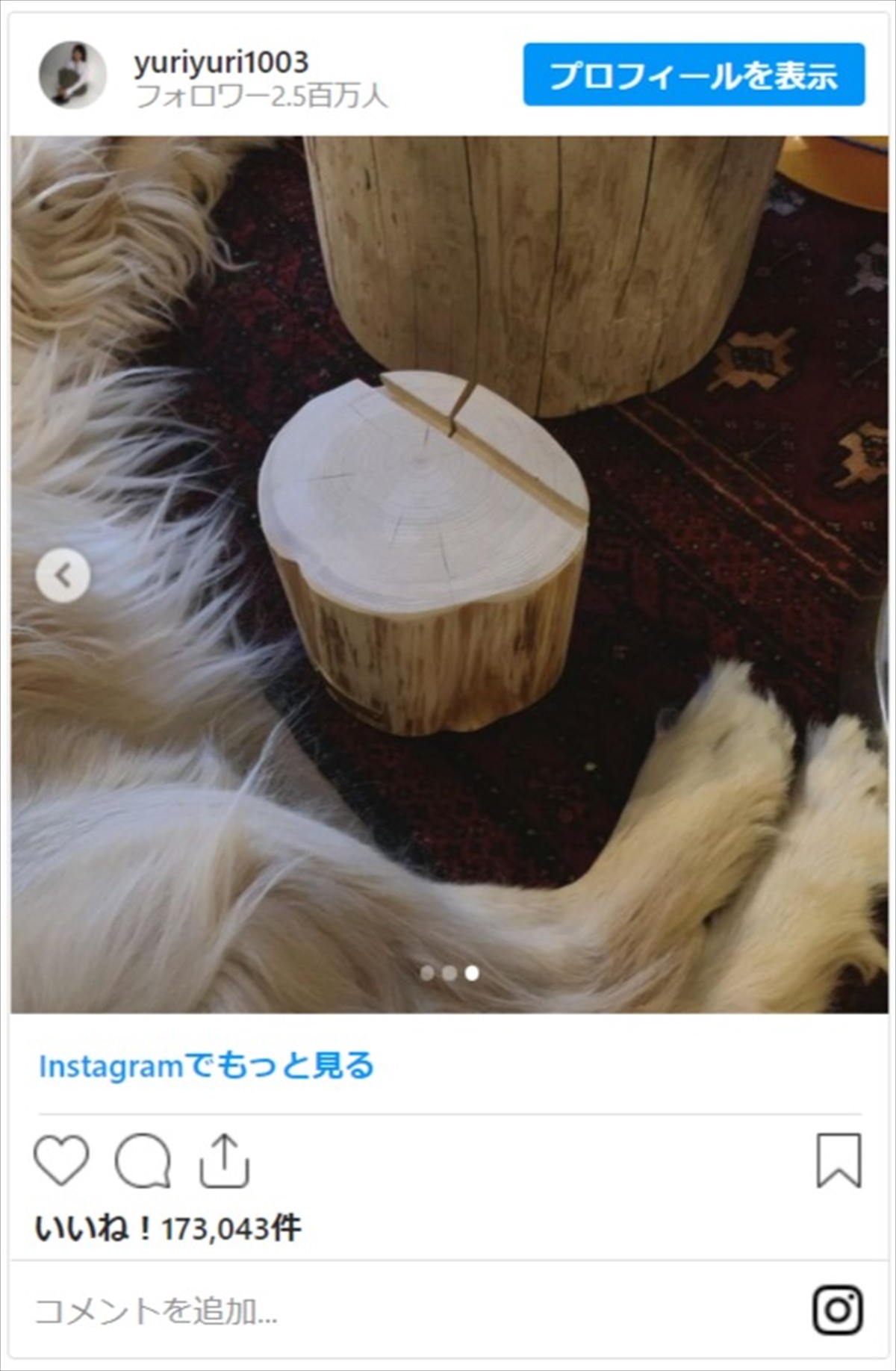Share this post

coord(224,1160)
